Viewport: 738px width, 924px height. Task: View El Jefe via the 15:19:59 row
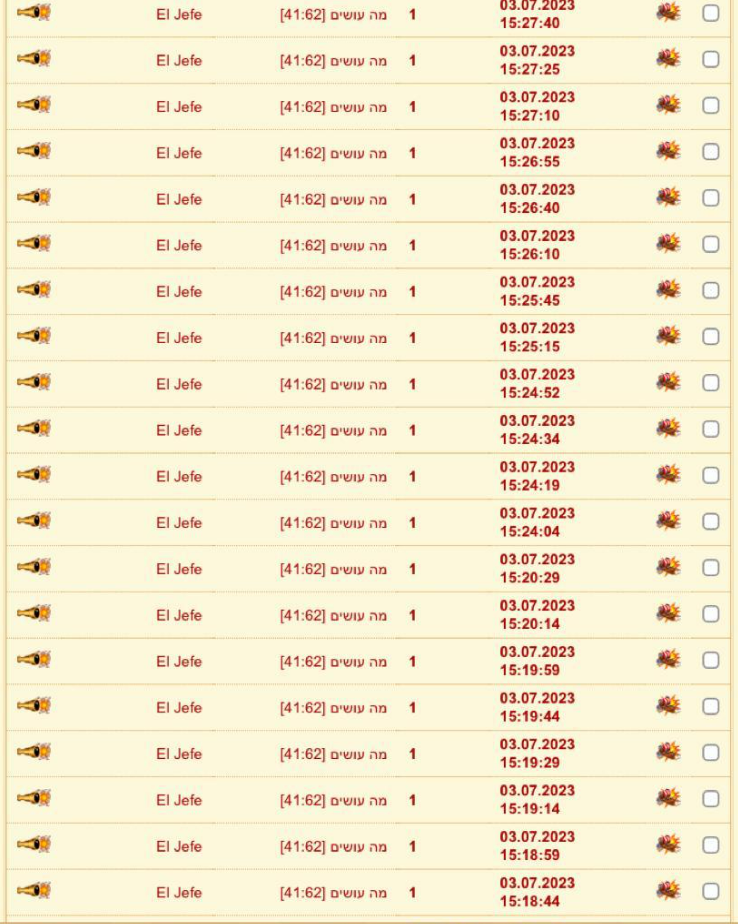[x=179, y=661]
